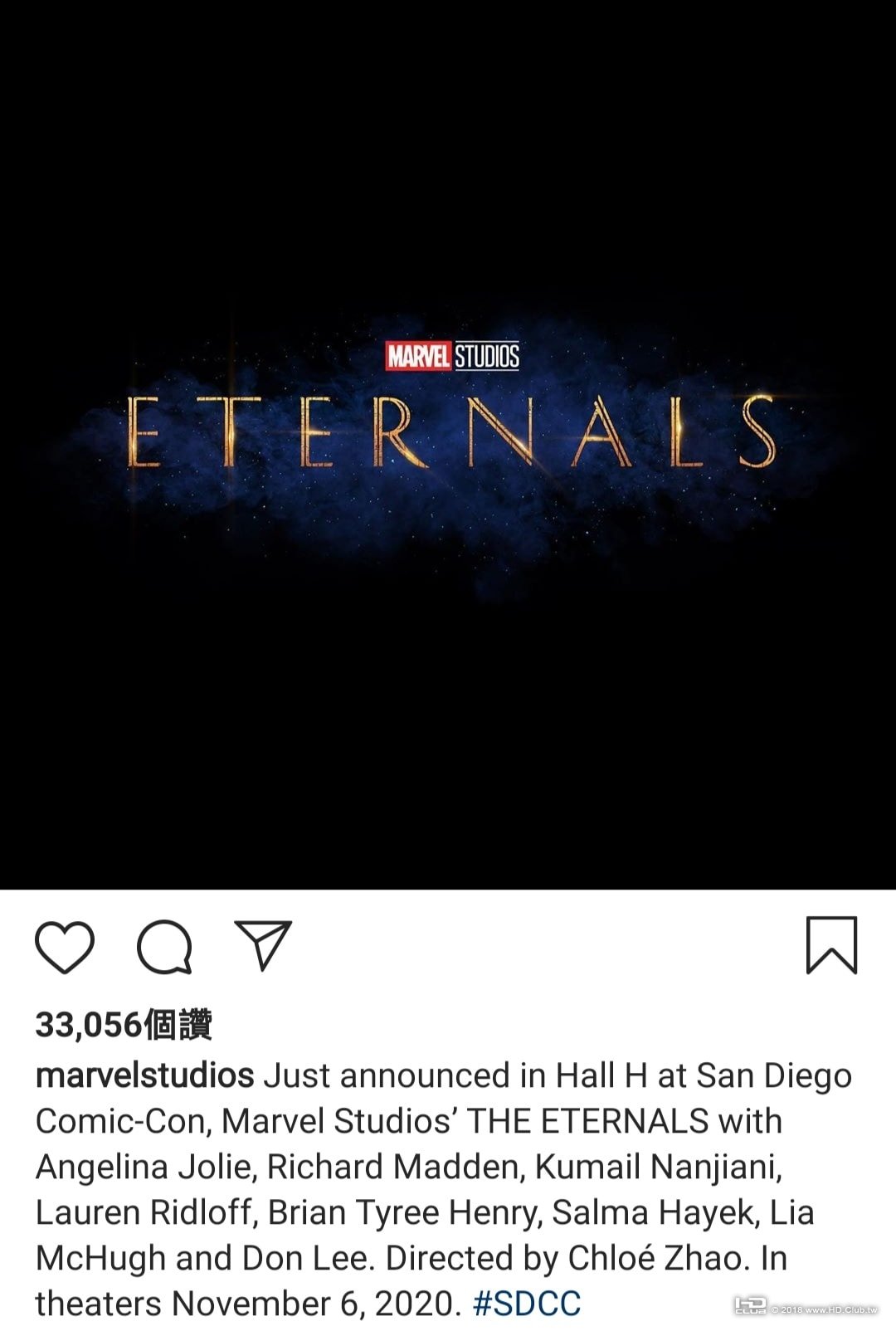Open the #SDCC hashtag
Screen dimensions: 896x1331
(x=526, y=1304)
